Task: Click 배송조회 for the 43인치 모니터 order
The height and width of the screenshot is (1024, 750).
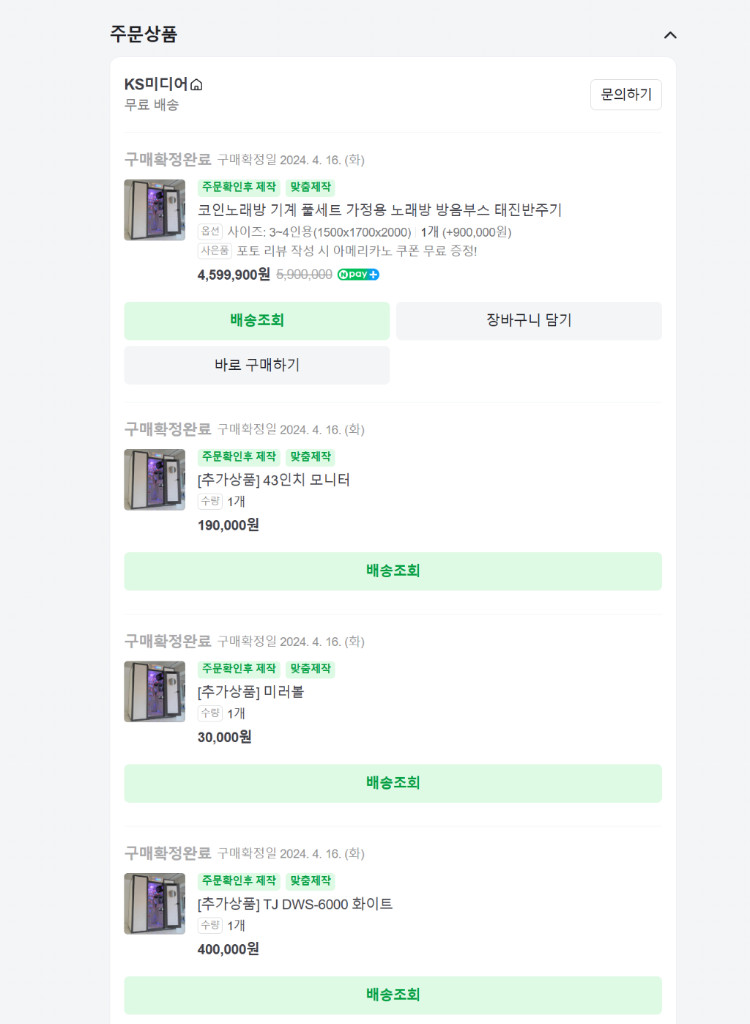Action: [x=392, y=570]
